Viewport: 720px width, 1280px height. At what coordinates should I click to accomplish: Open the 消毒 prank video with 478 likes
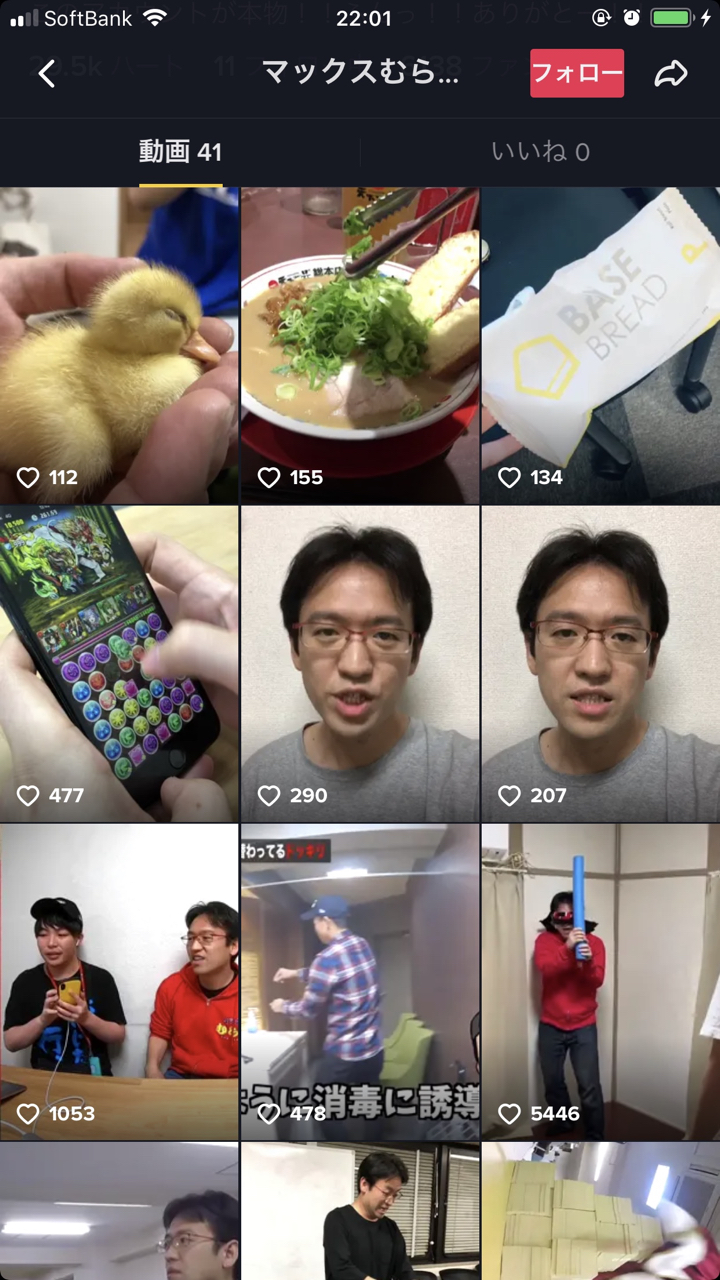[360, 981]
